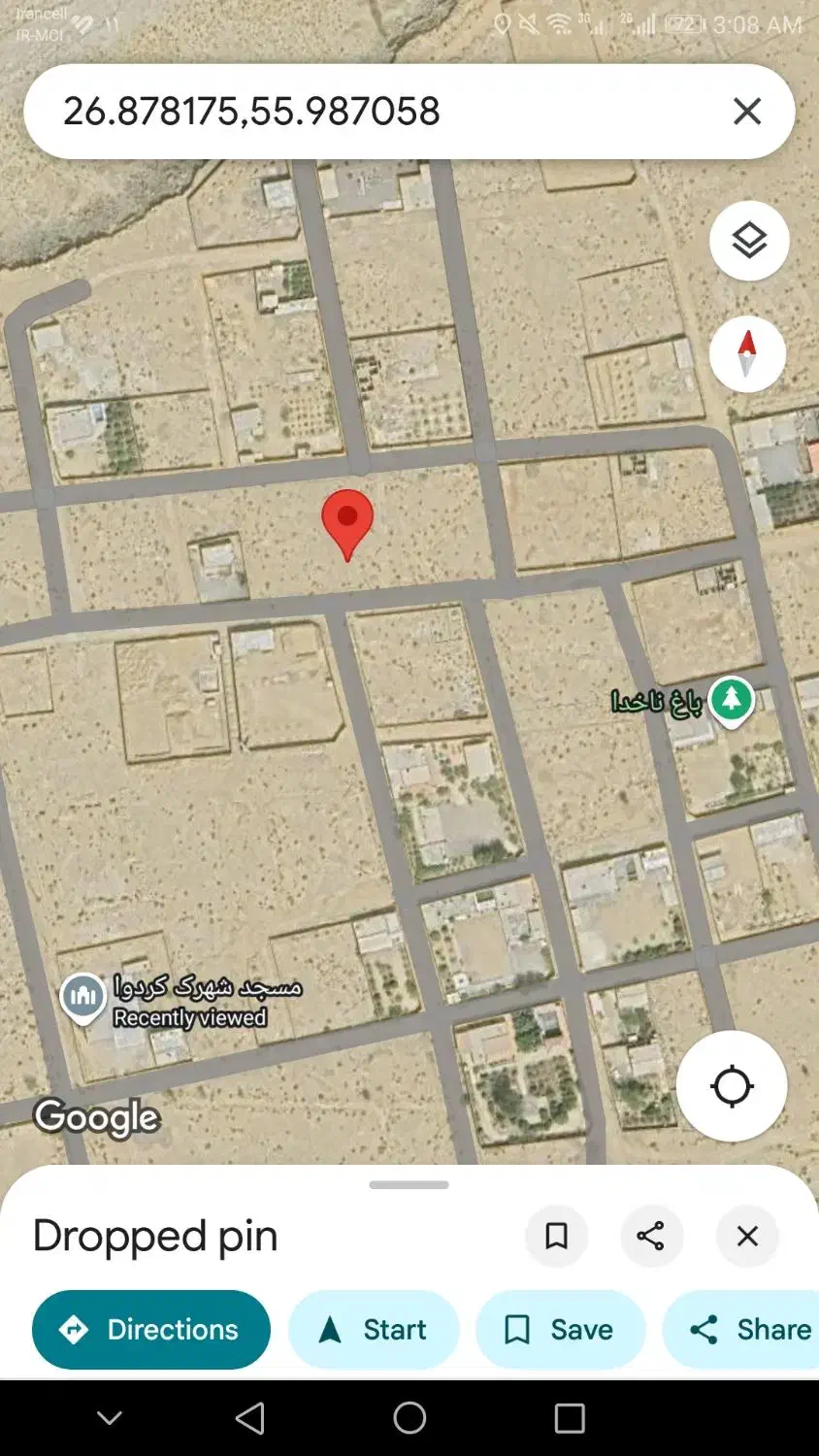Tap the Share chip
This screenshot has width=819, height=1456.
point(749,1329)
